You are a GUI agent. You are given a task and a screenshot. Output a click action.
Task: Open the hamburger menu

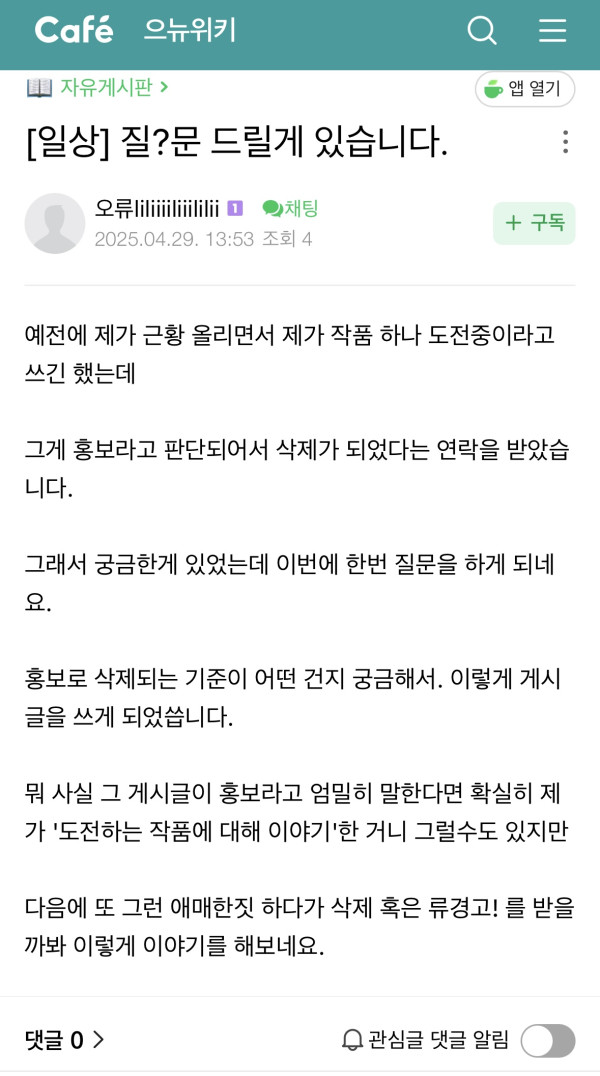pos(552,31)
